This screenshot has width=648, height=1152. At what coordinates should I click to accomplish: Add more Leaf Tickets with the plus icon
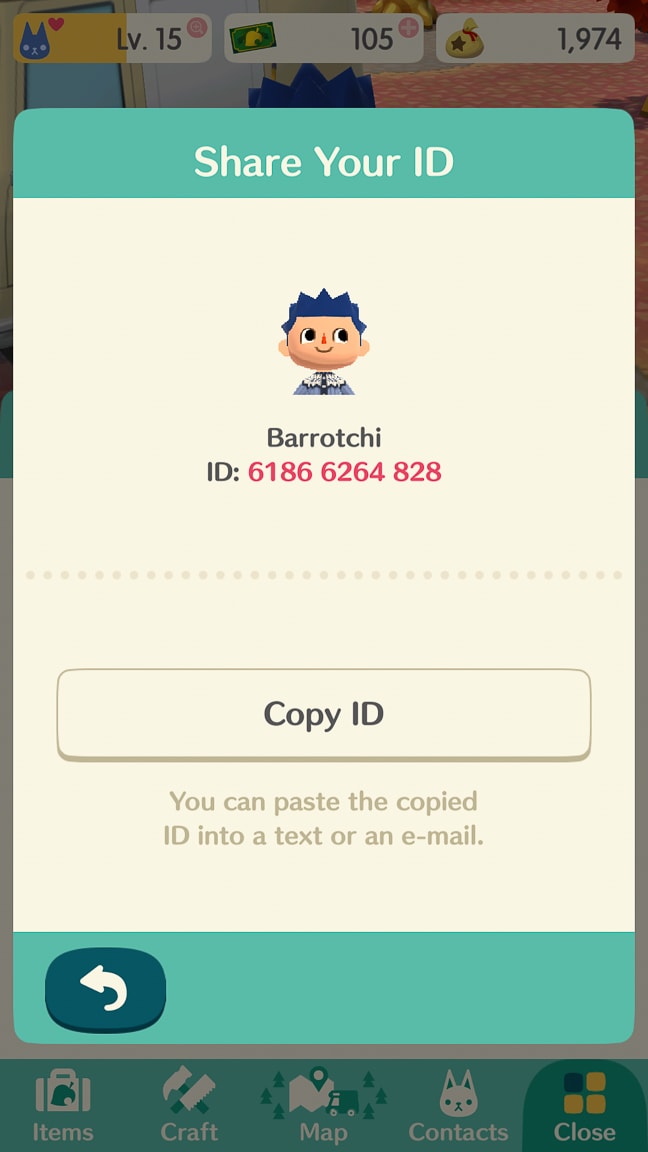pos(408,28)
